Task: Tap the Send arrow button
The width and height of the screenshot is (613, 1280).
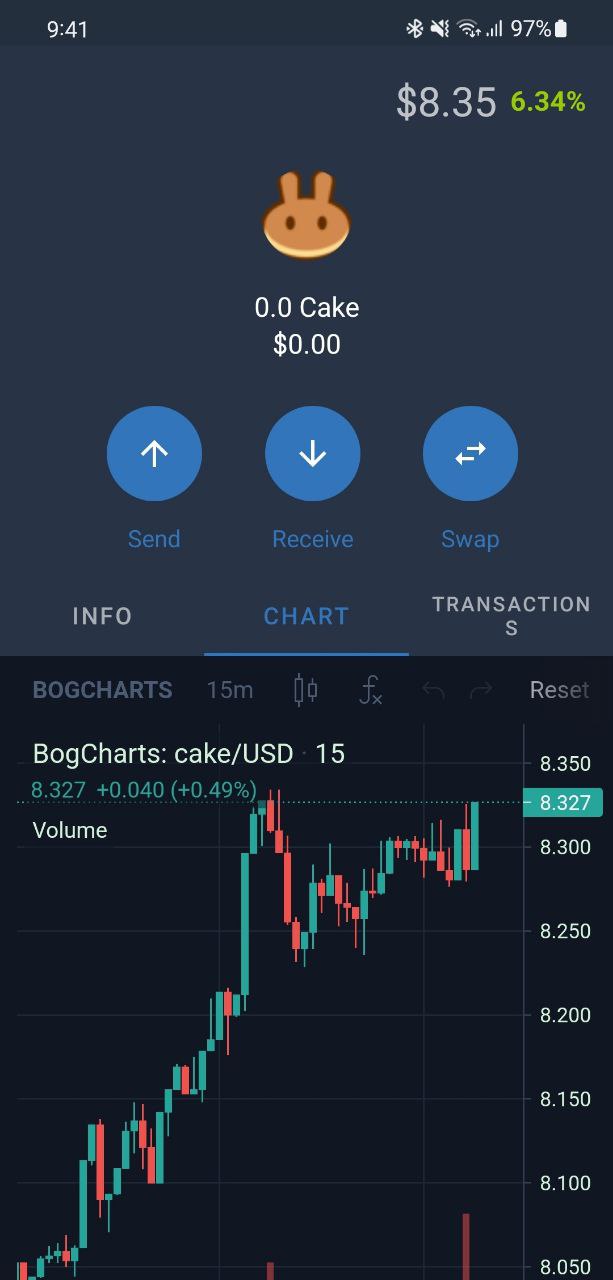Action: tap(154, 454)
